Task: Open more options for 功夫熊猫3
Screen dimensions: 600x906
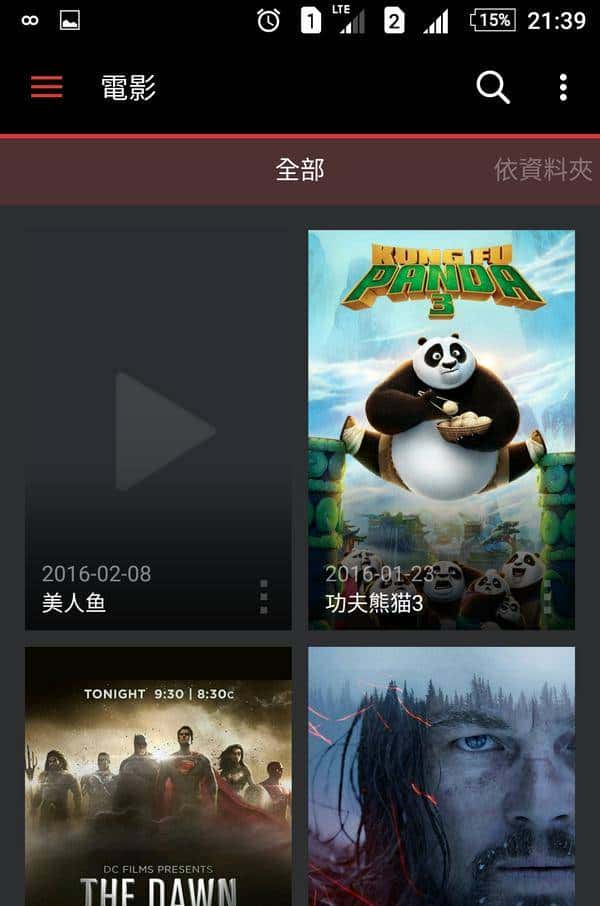Action: coord(547,596)
